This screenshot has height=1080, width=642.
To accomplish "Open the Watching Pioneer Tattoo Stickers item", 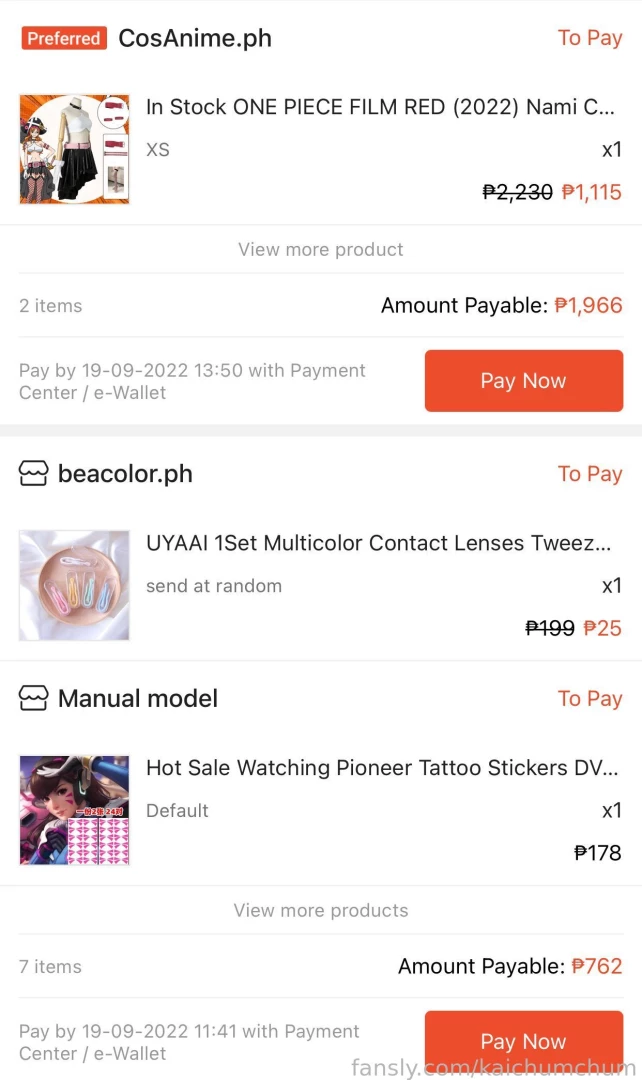I will [382, 768].
